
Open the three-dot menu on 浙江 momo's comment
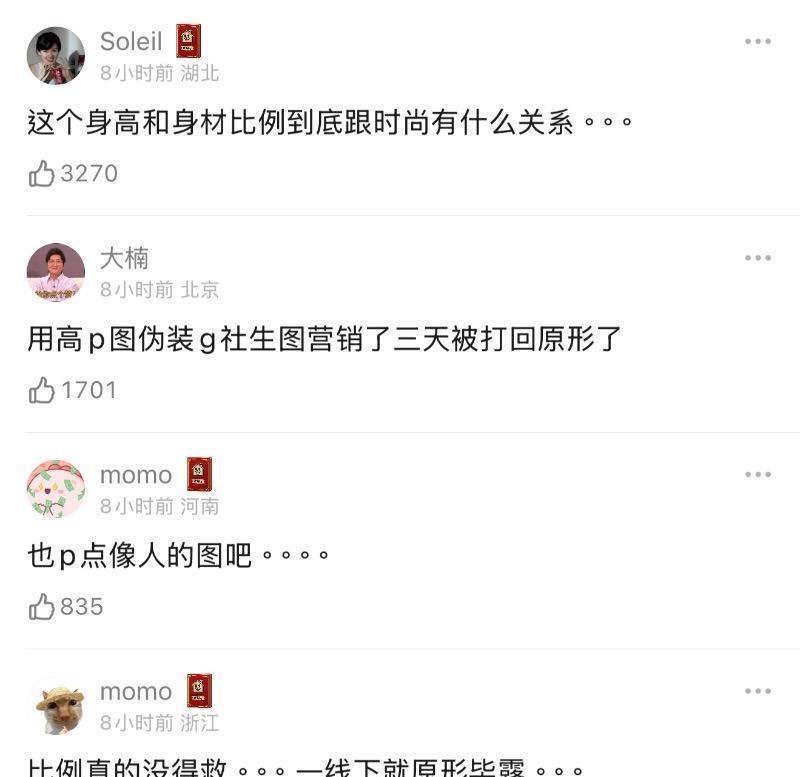click(x=757, y=691)
